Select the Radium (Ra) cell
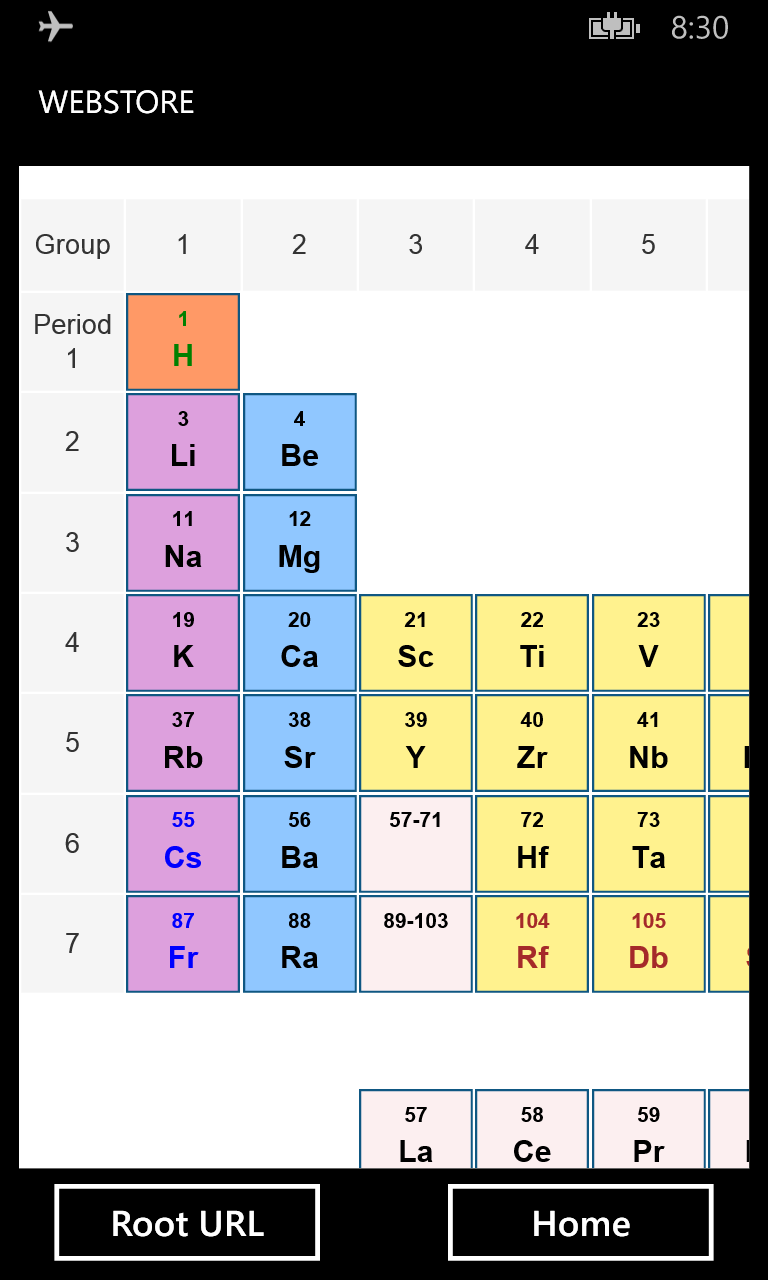The image size is (768, 1280). tap(299, 944)
